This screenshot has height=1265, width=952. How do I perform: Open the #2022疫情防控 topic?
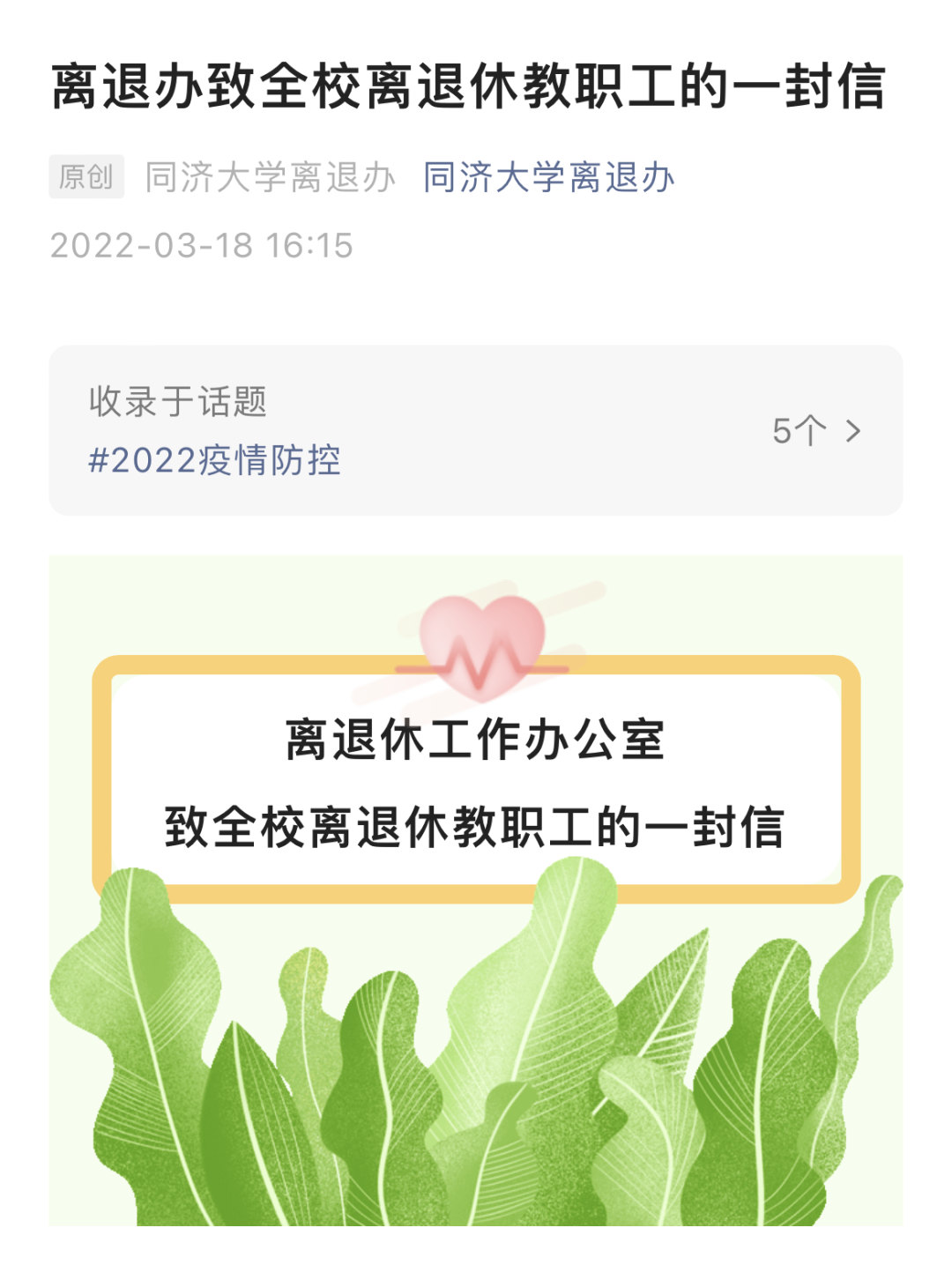[214, 460]
